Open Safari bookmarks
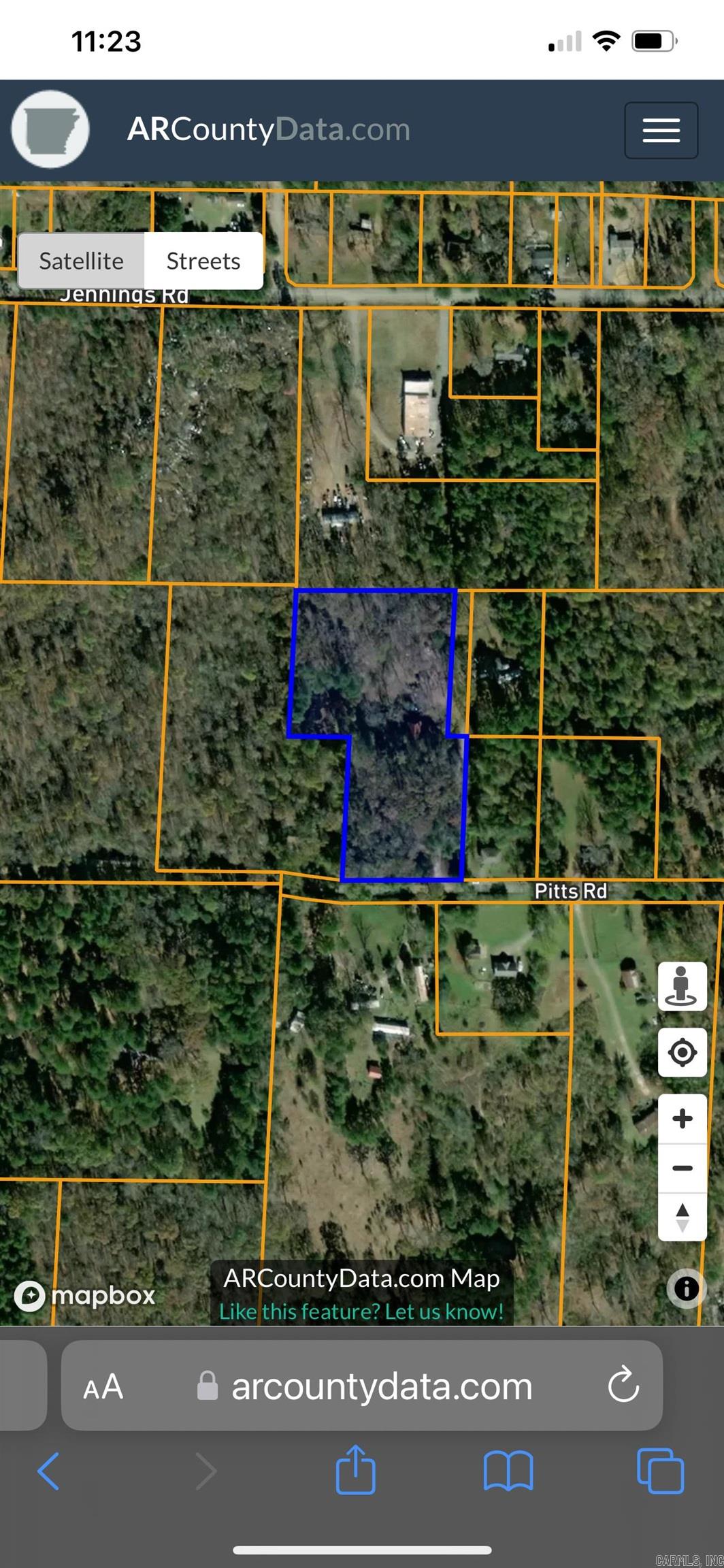The image size is (724, 1568). coord(508,1471)
